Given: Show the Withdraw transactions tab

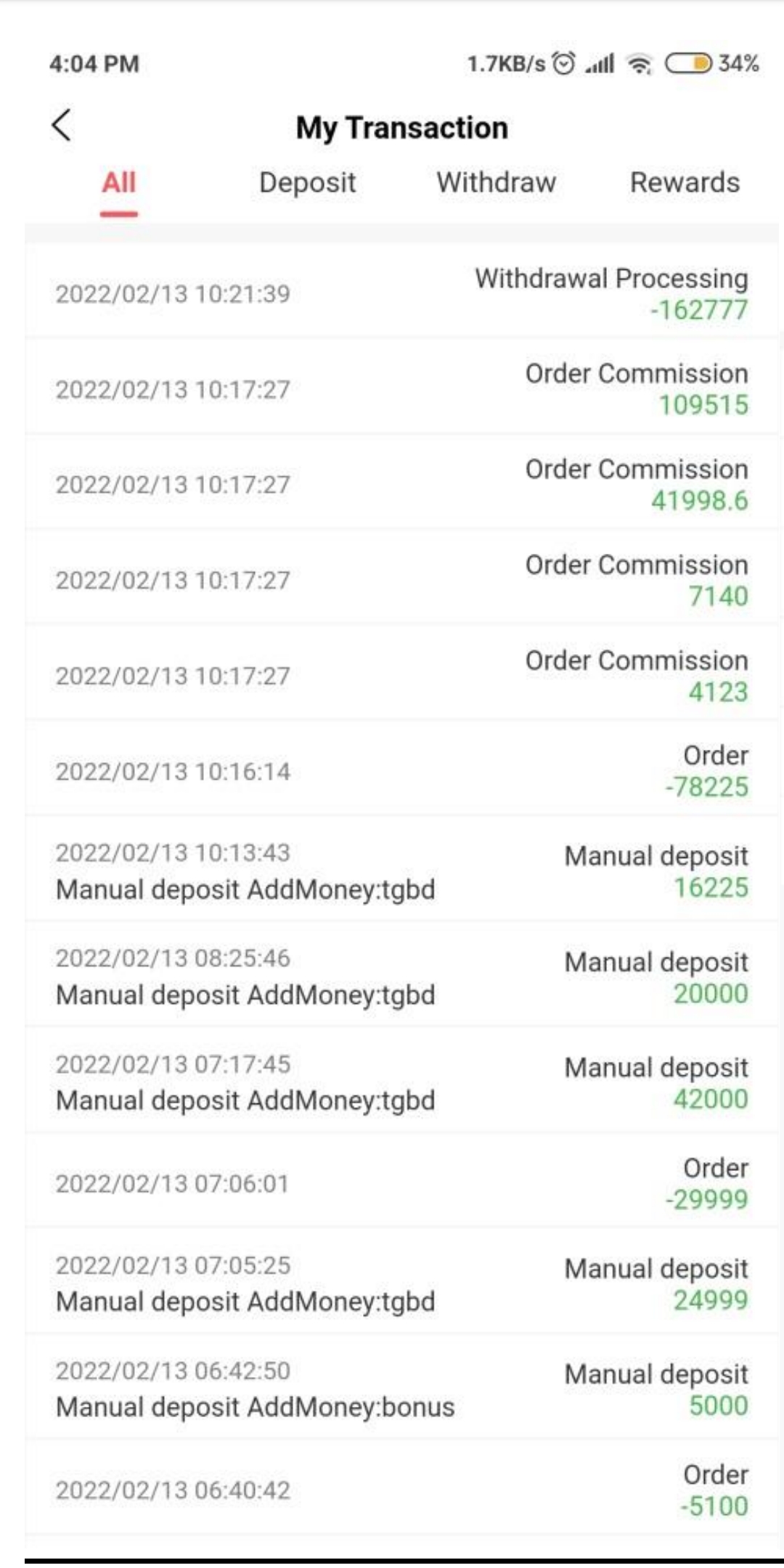Looking at the screenshot, I should (x=497, y=183).
